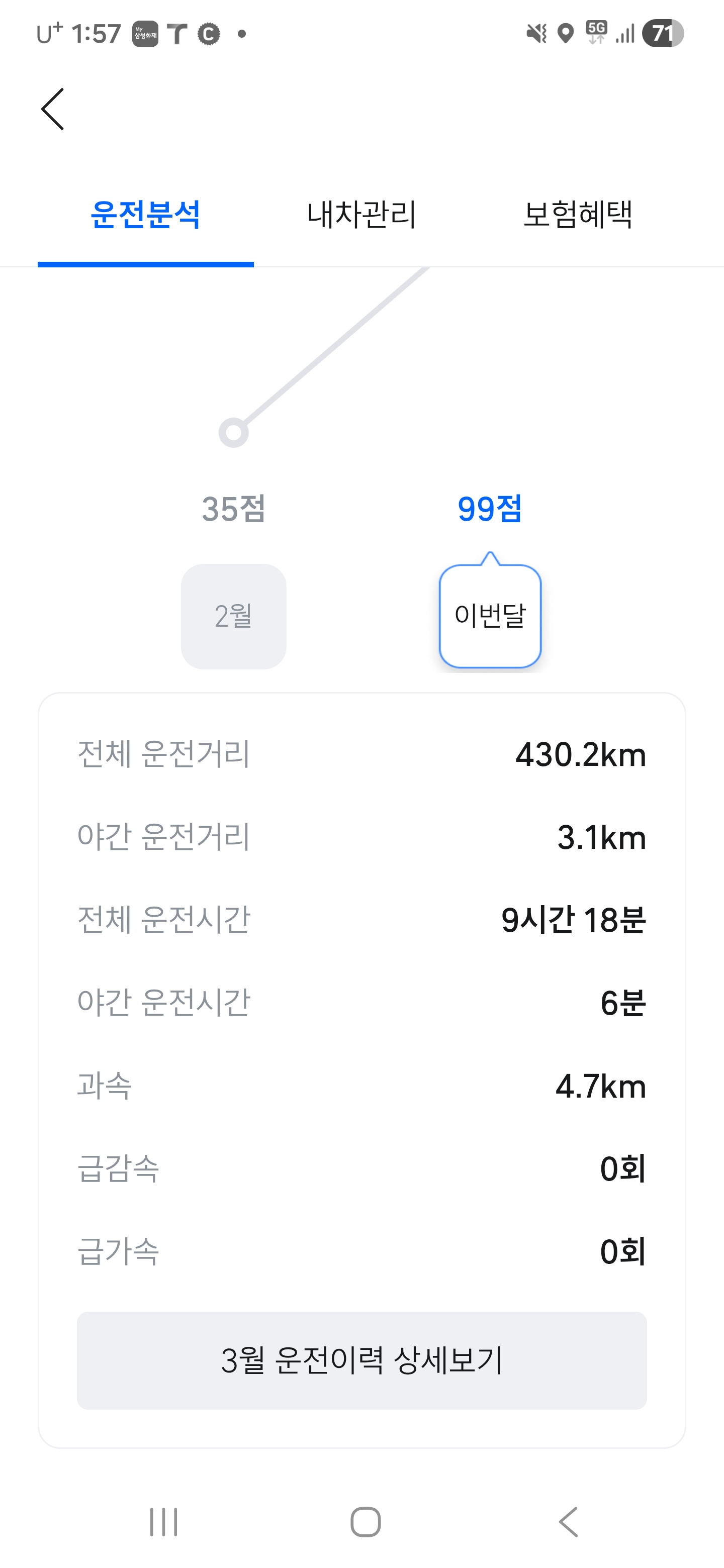Select the 2월 month button
Screen dimensions: 724x1568
(233, 616)
